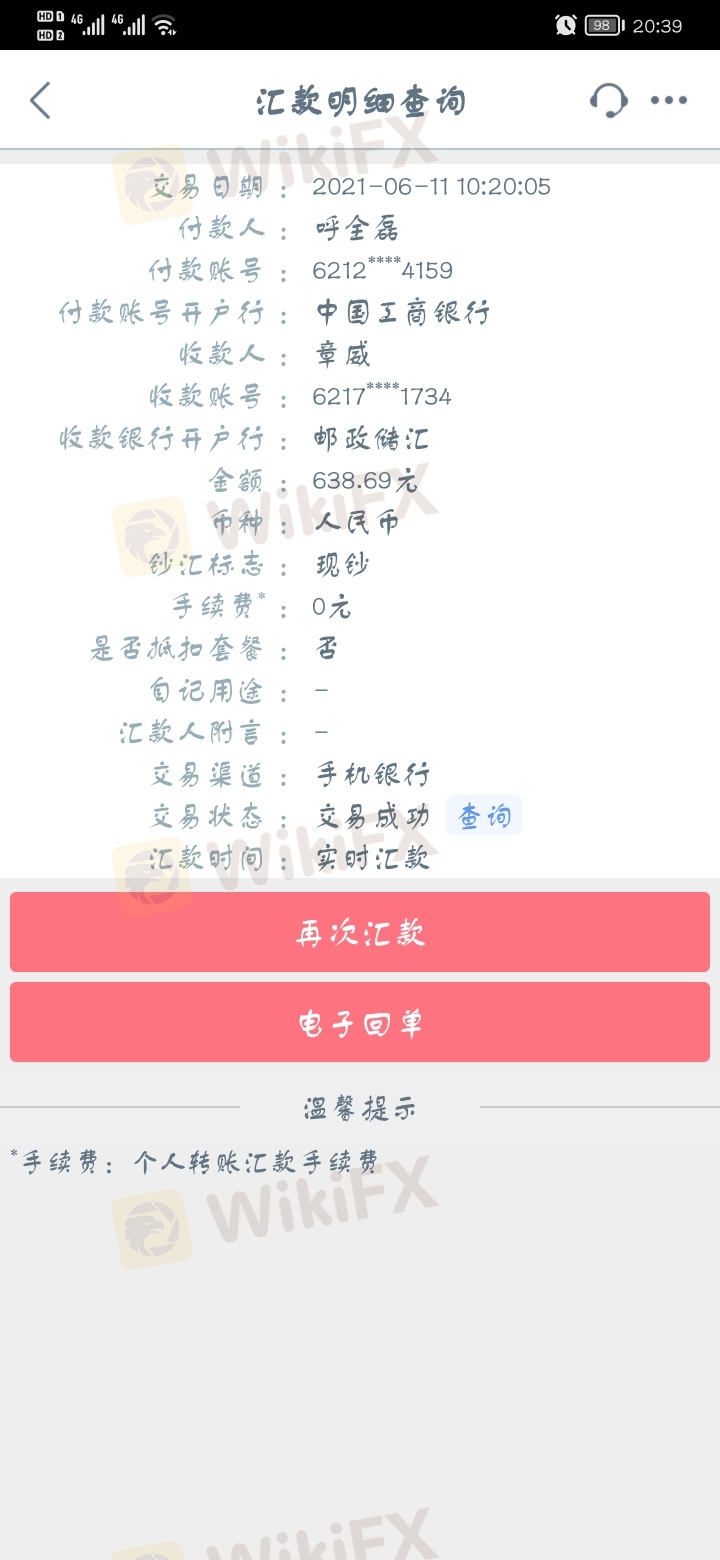Tap 再次汇款 to remit again
The width and height of the screenshot is (720, 1560).
click(360, 932)
